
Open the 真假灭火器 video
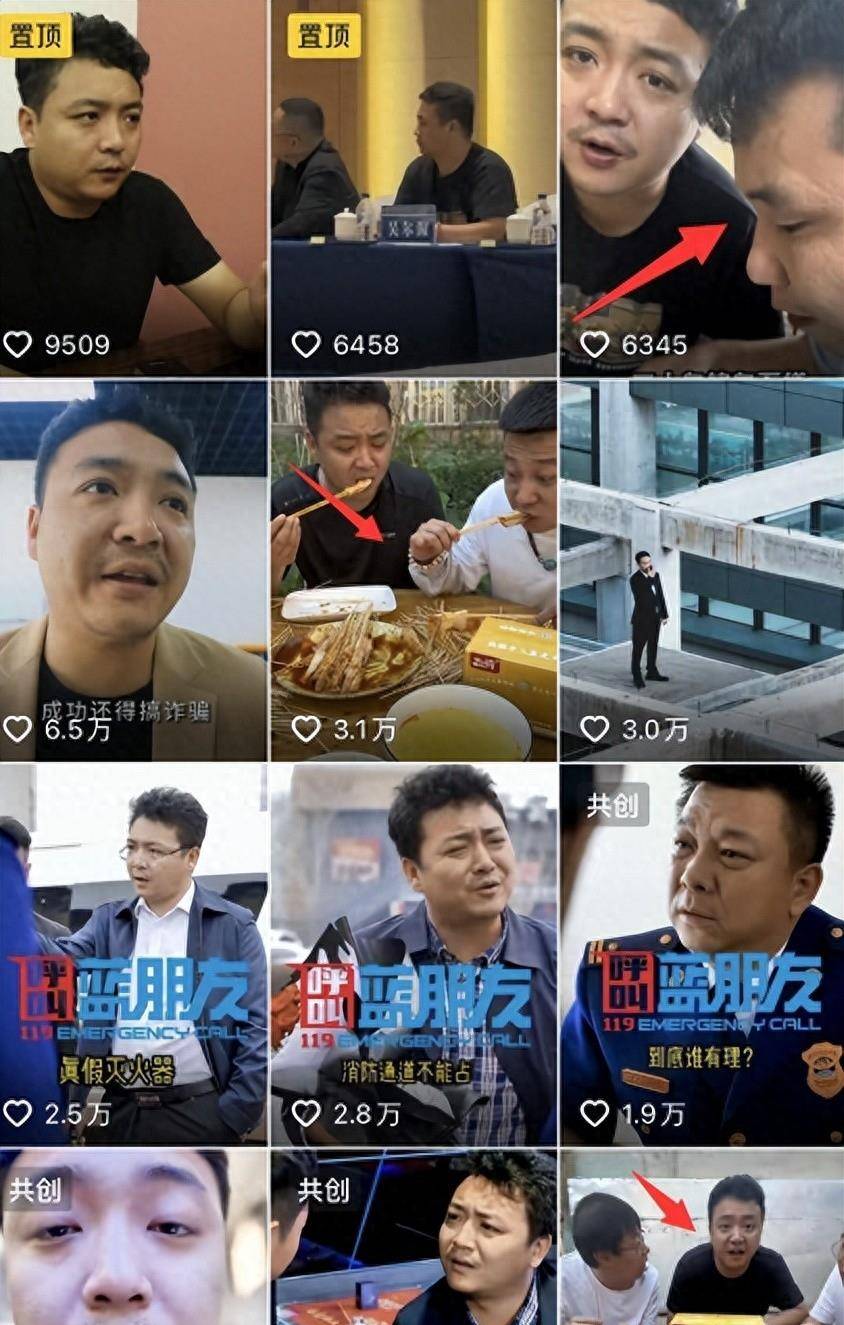[133, 955]
